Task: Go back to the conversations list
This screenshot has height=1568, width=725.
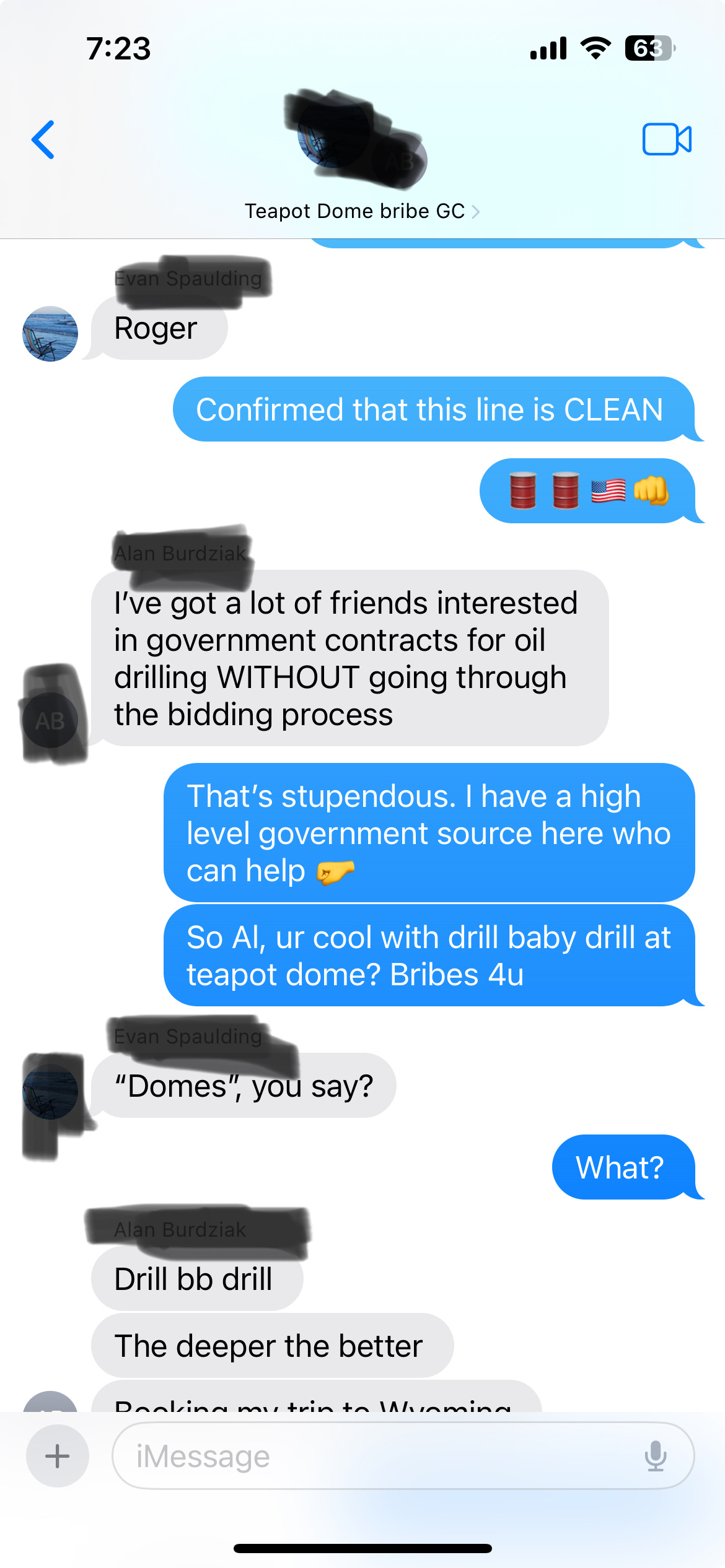Action: [x=43, y=140]
